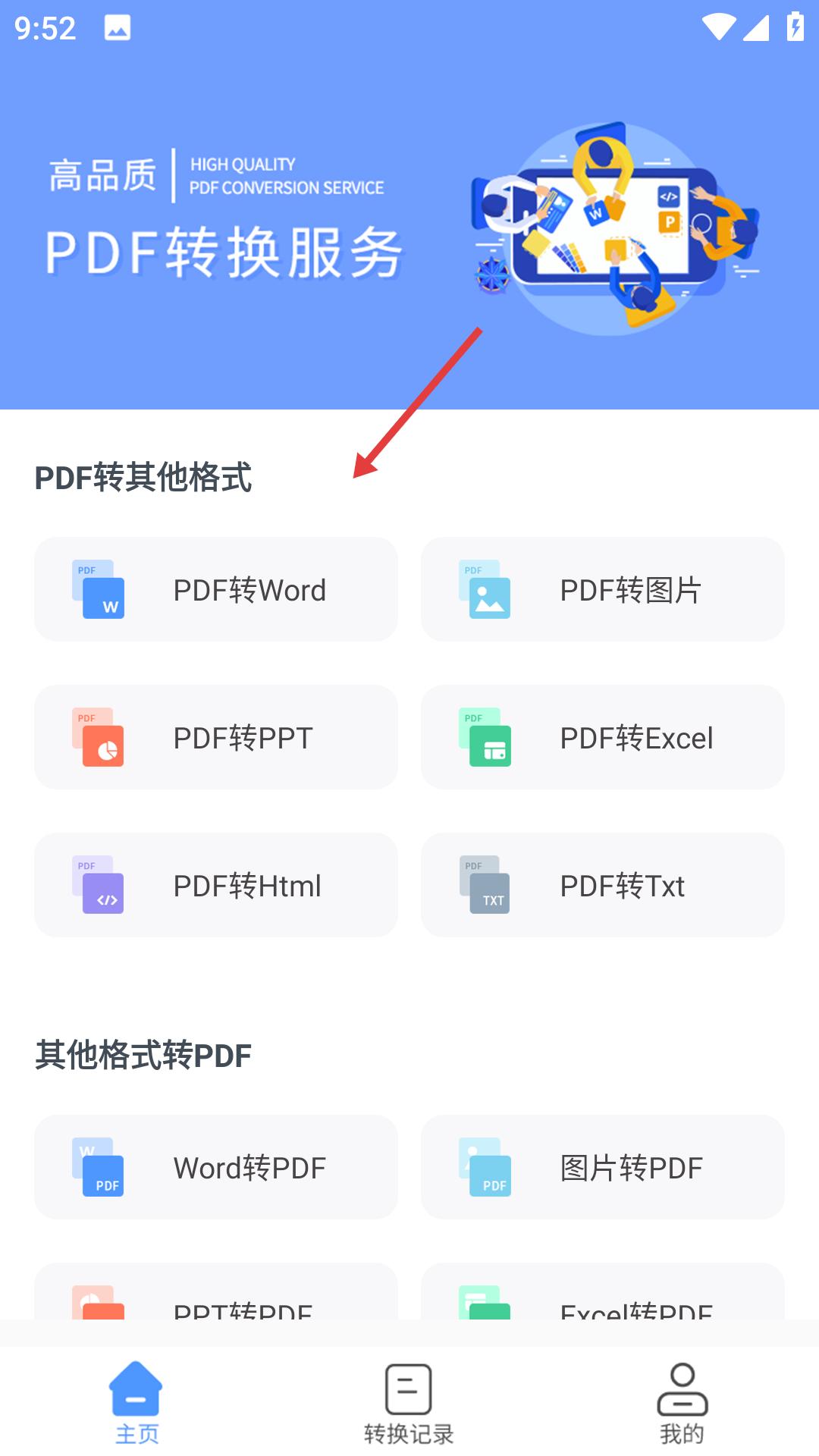Tap the 主页 home tab

click(136, 1403)
